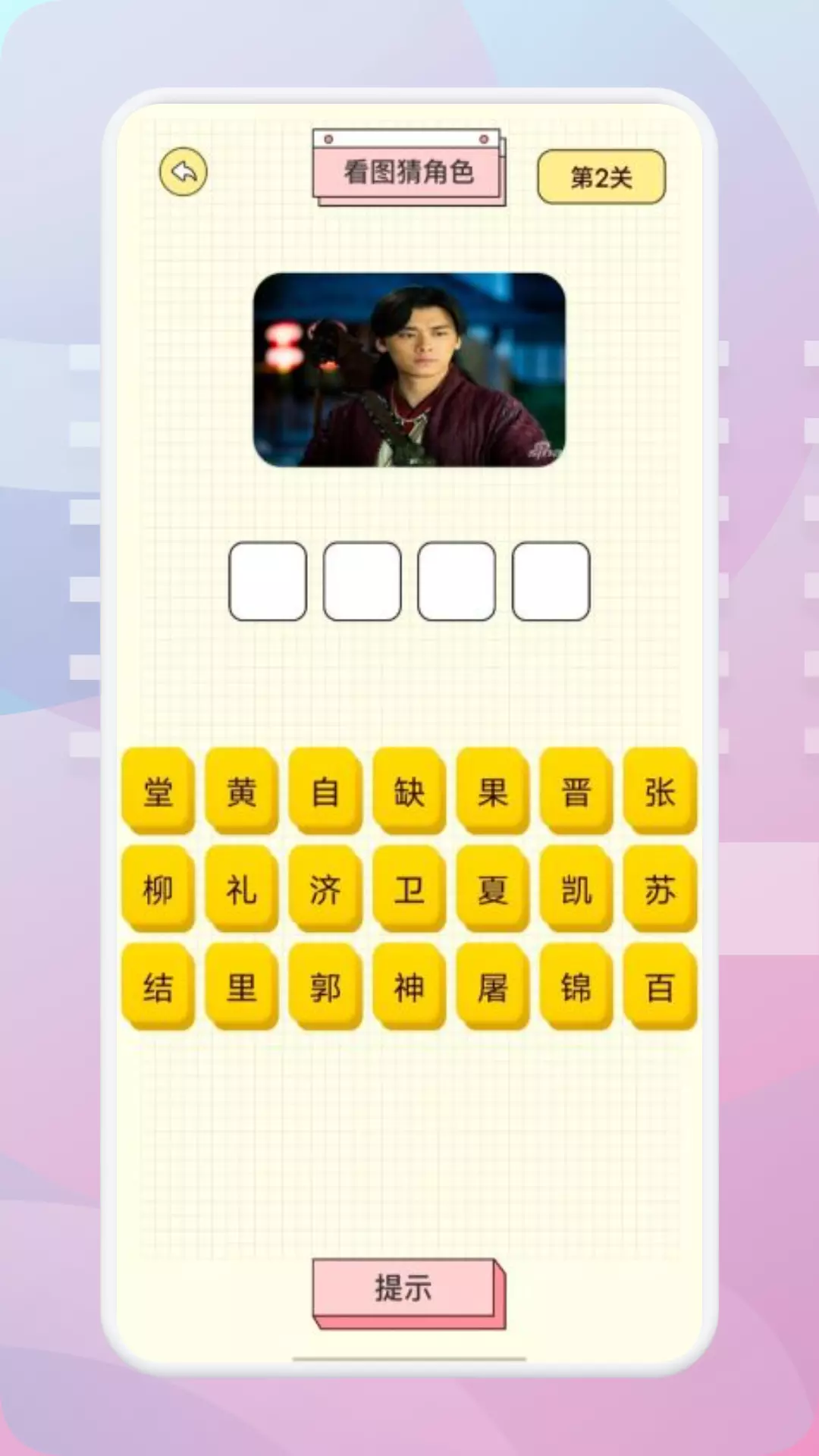Image resolution: width=819 pixels, height=1456 pixels.
Task: Pick the 屠 tile
Action: click(x=493, y=987)
